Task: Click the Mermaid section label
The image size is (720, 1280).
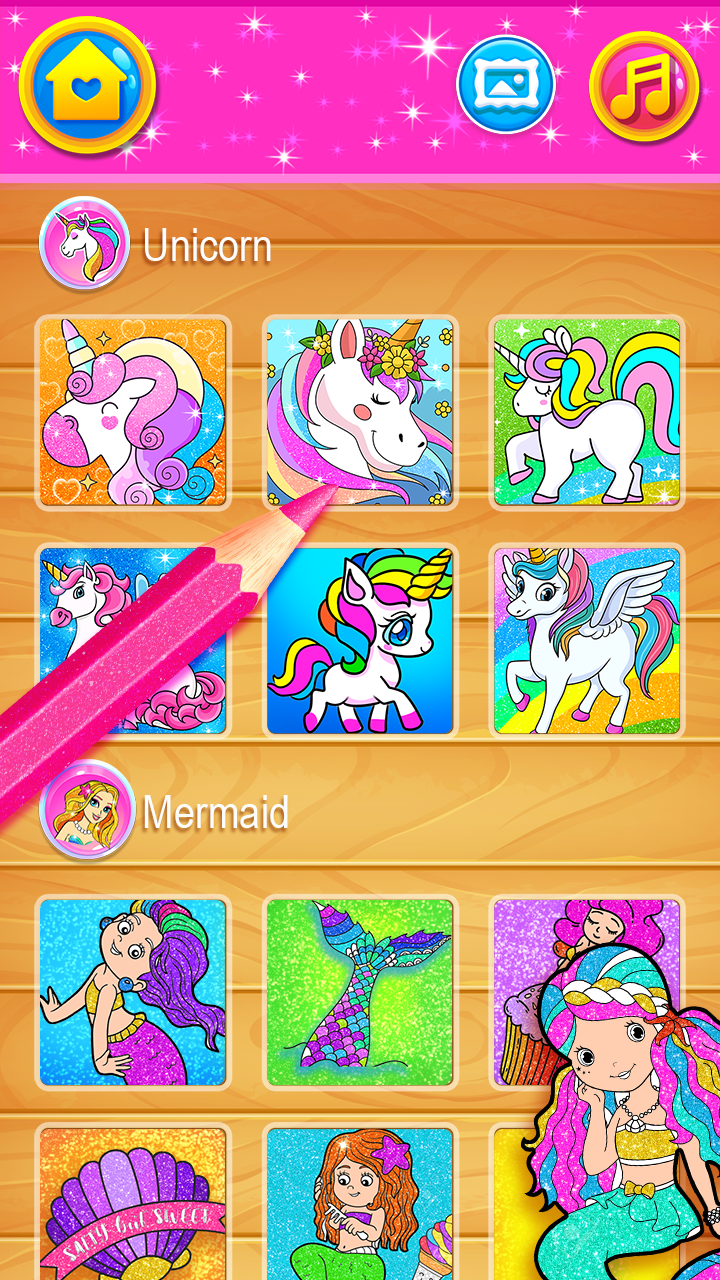Action: tap(214, 813)
